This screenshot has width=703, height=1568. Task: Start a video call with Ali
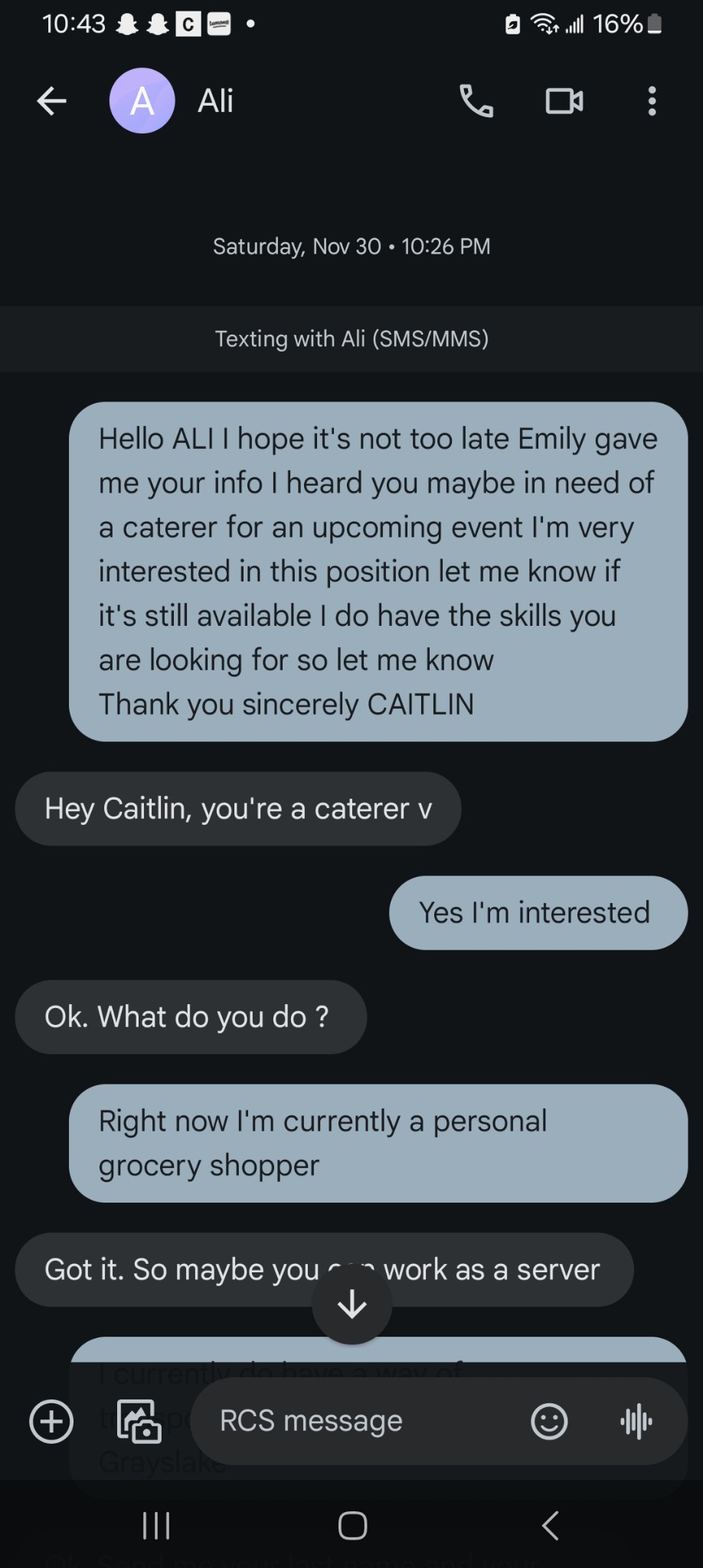(564, 100)
